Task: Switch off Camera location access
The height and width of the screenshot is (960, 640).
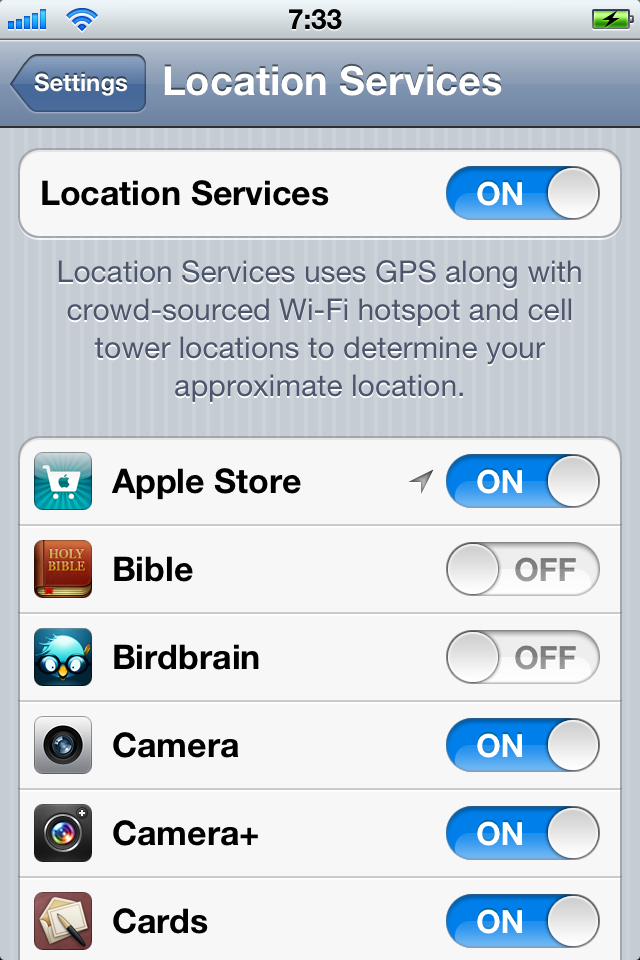Action: [522, 745]
